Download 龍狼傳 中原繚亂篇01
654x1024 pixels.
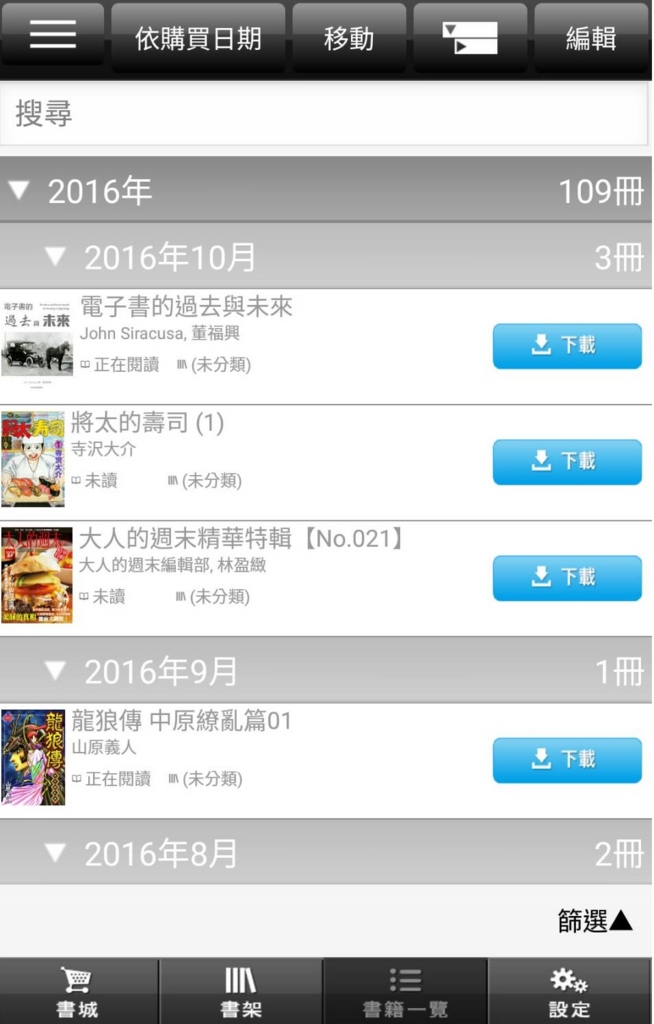567,760
